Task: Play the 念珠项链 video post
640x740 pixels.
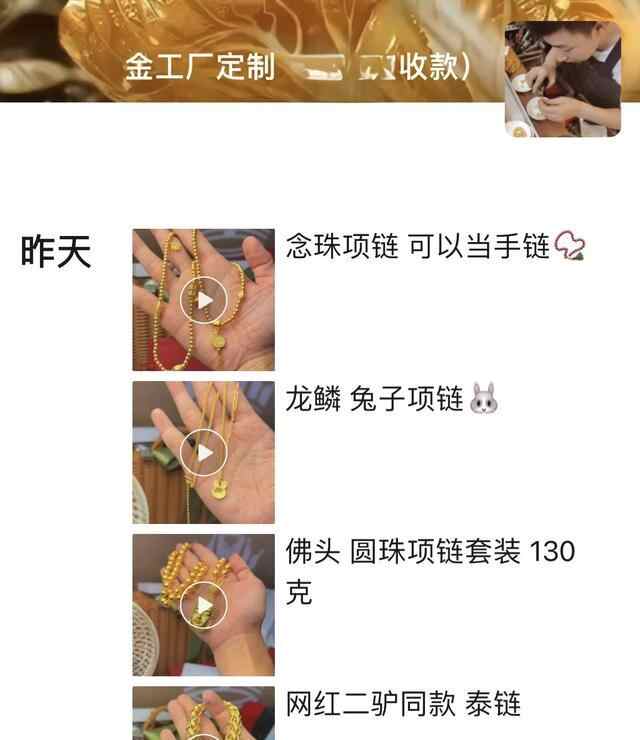Action: (204, 300)
